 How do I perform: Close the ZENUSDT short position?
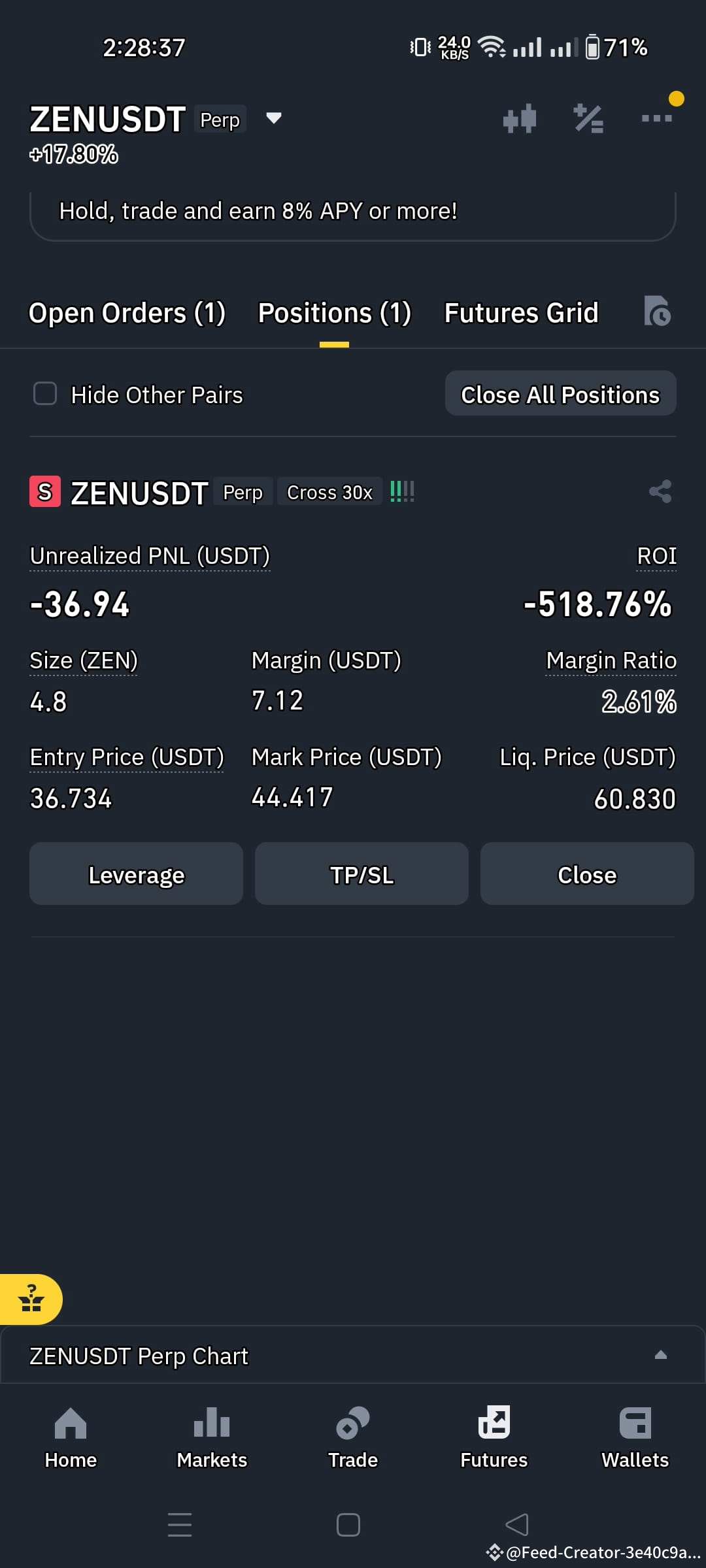point(587,874)
